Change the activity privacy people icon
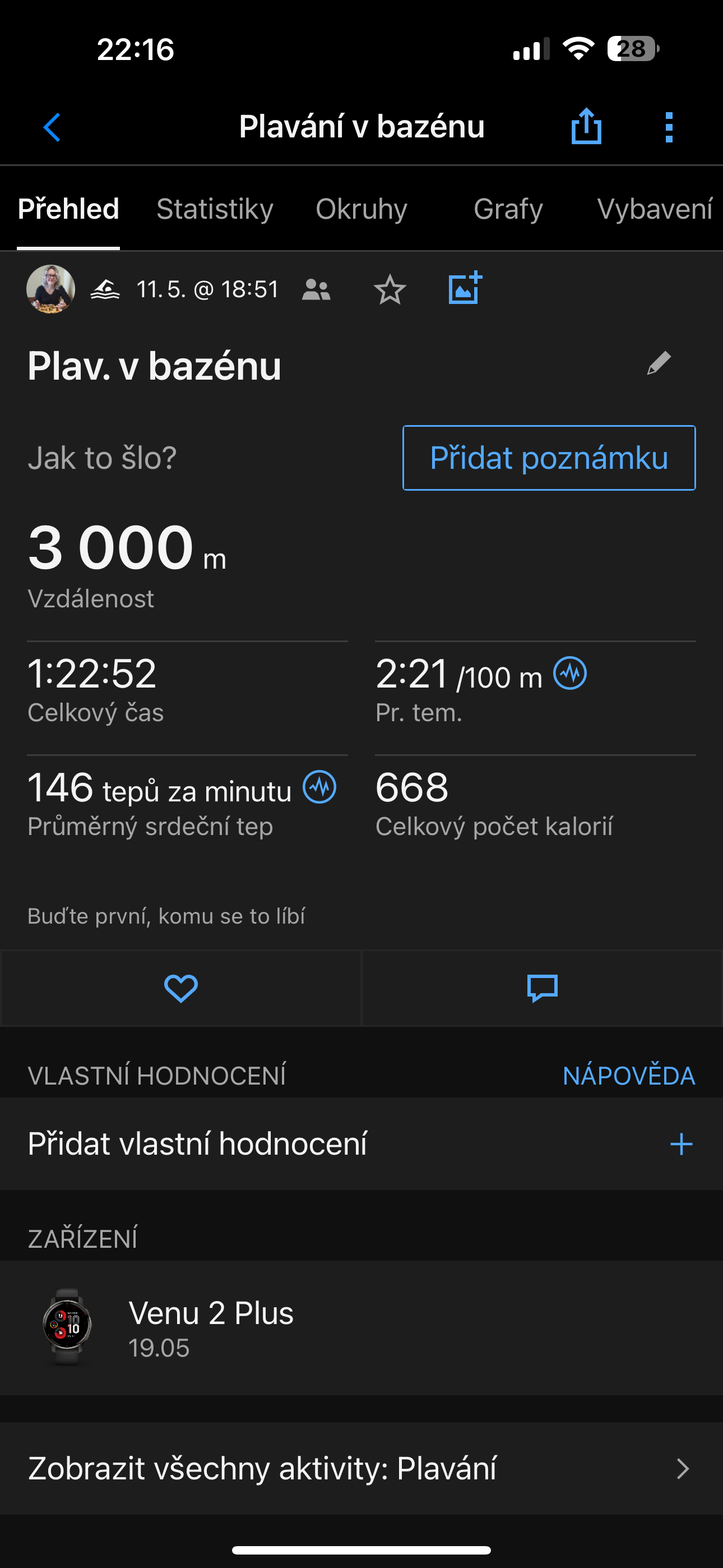This screenshot has height=1568, width=723. [316, 290]
